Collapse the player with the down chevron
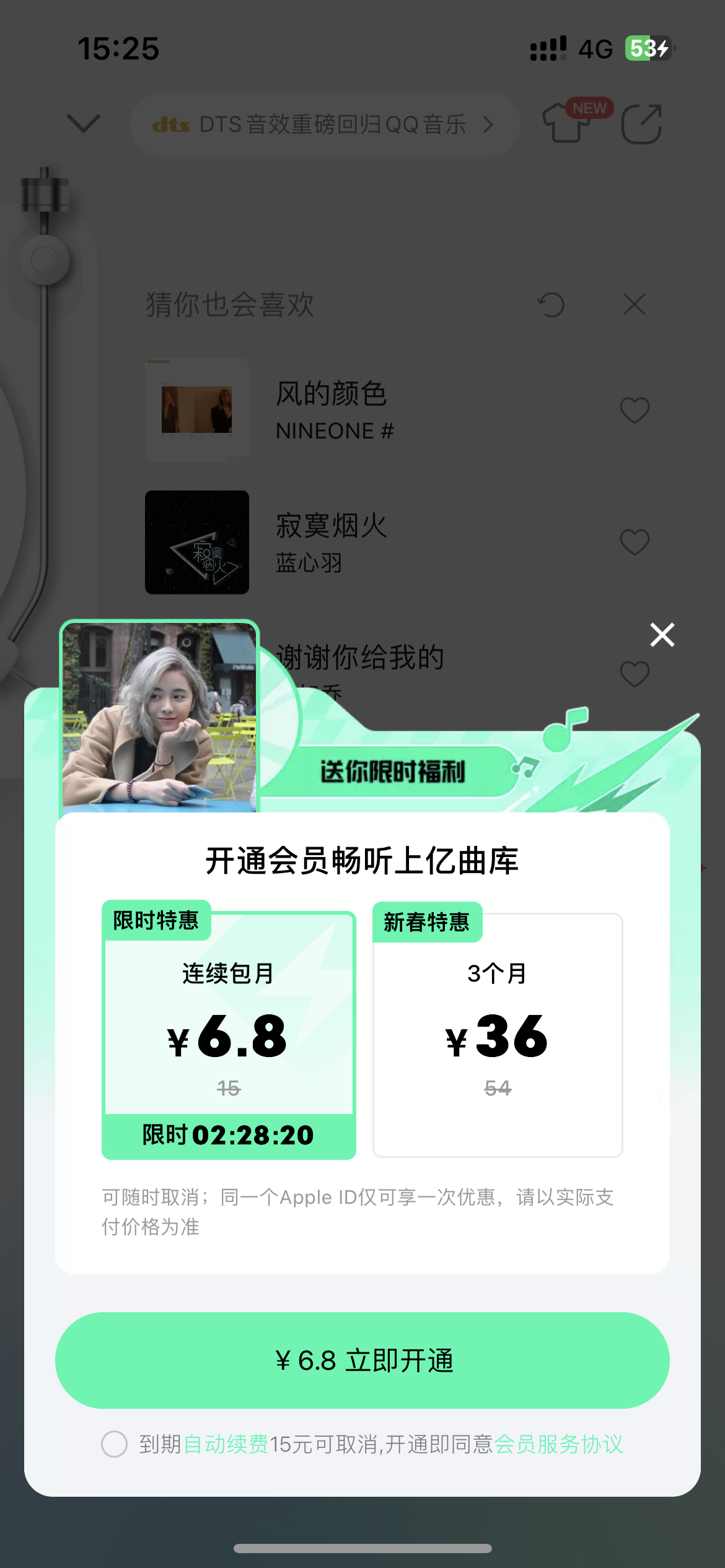 pyautogui.click(x=82, y=123)
